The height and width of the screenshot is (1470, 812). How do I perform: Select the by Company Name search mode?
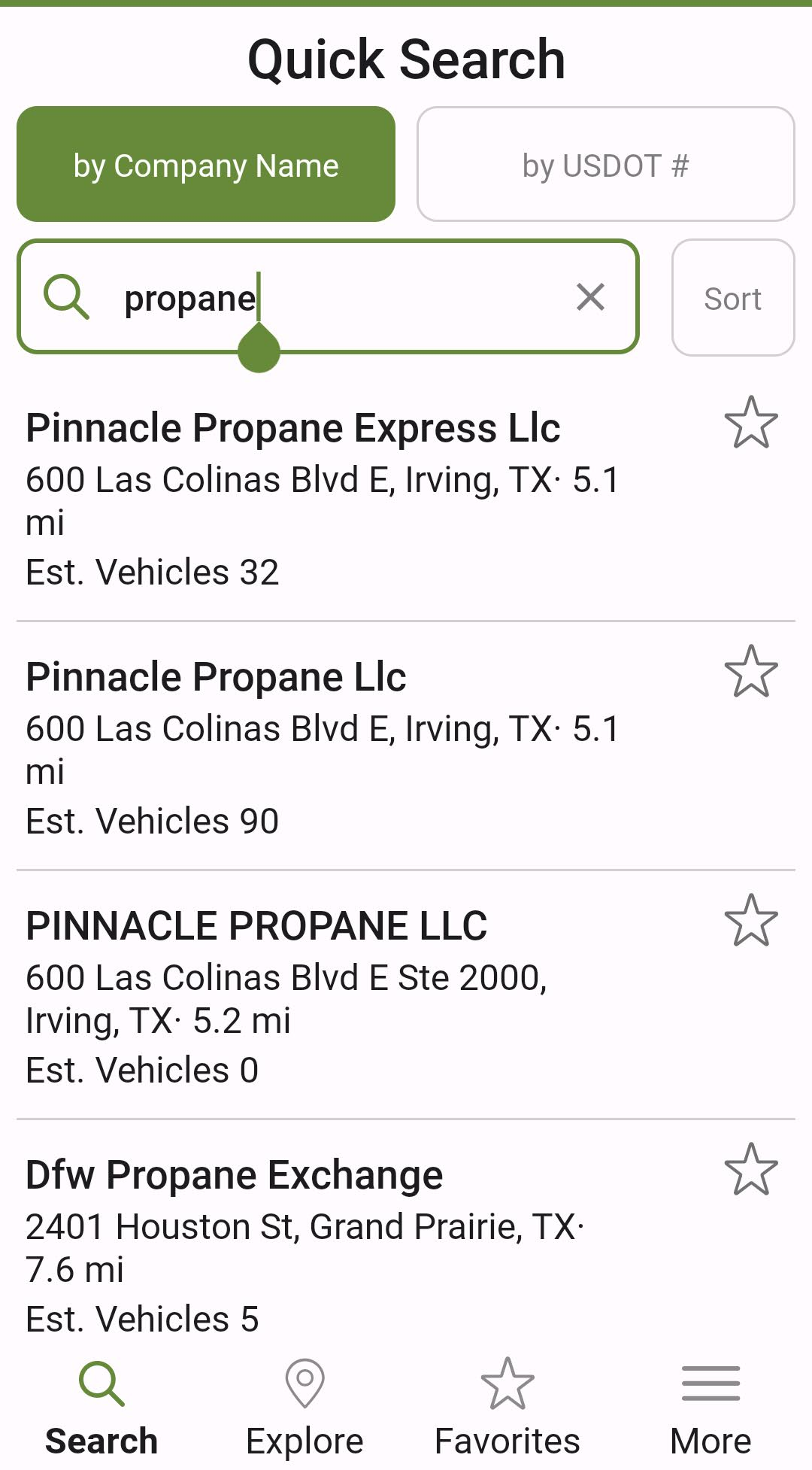[x=206, y=164]
